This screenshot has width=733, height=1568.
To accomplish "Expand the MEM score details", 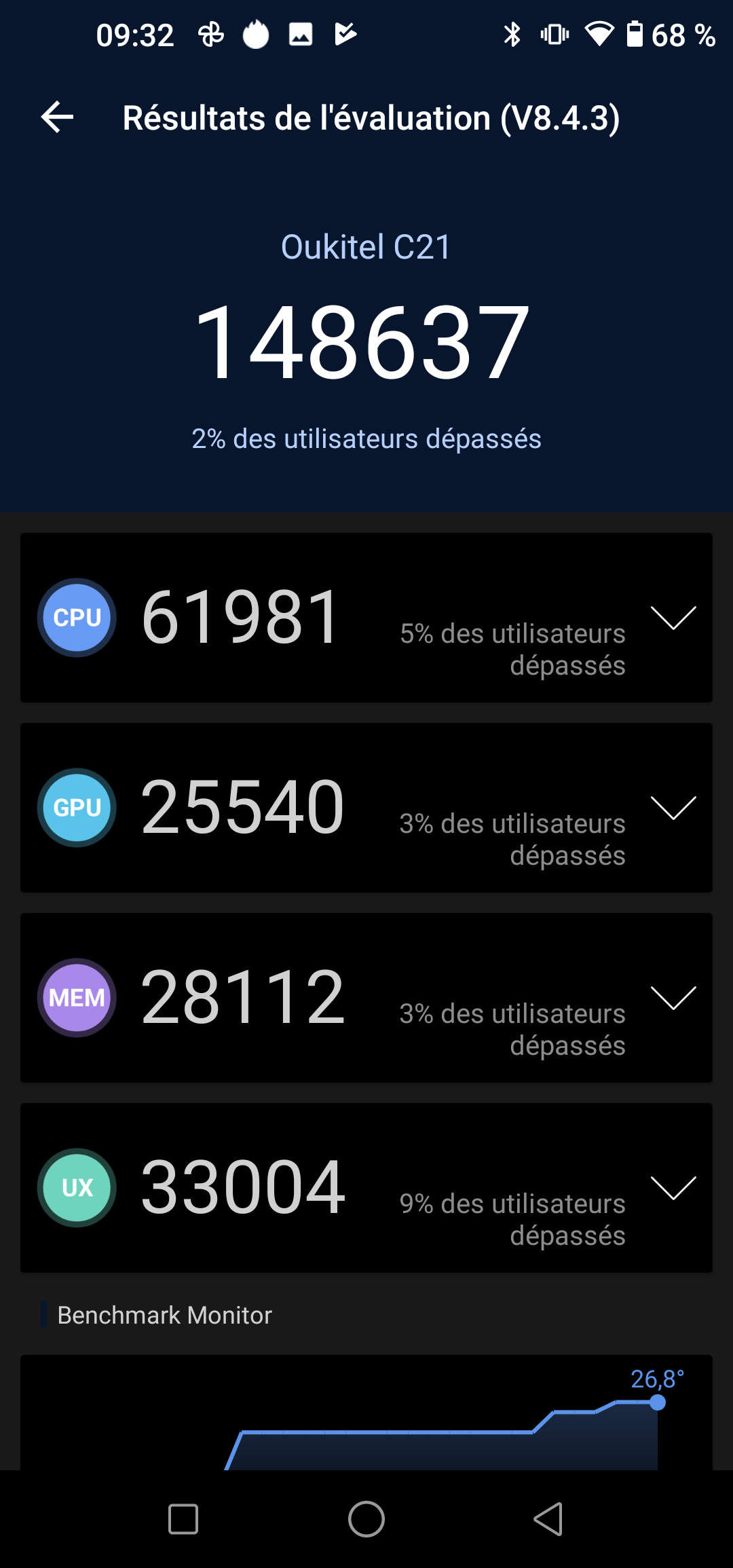I will (x=673, y=997).
